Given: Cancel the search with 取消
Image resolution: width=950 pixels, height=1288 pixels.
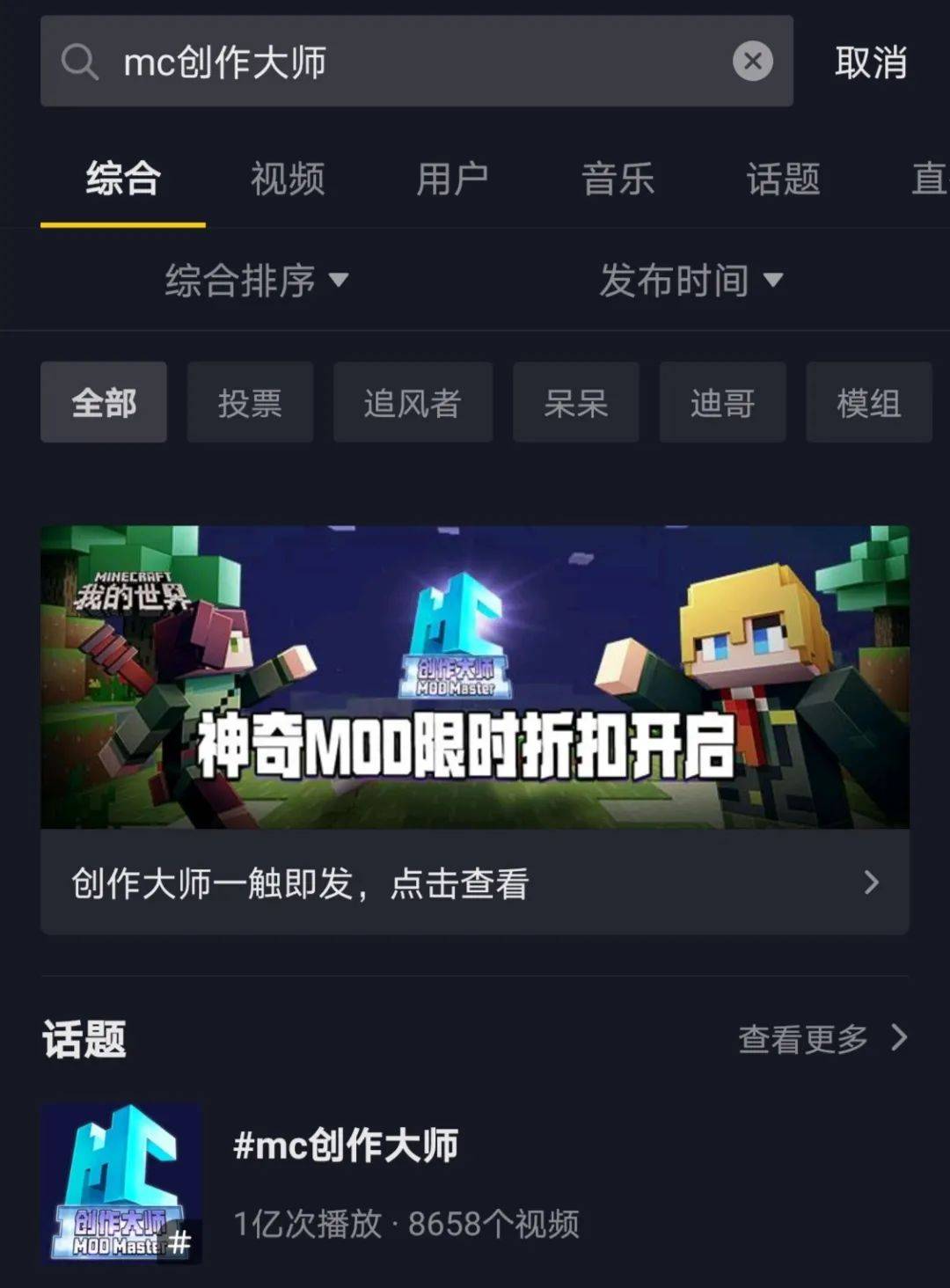Looking at the screenshot, I should pyautogui.click(x=870, y=62).
